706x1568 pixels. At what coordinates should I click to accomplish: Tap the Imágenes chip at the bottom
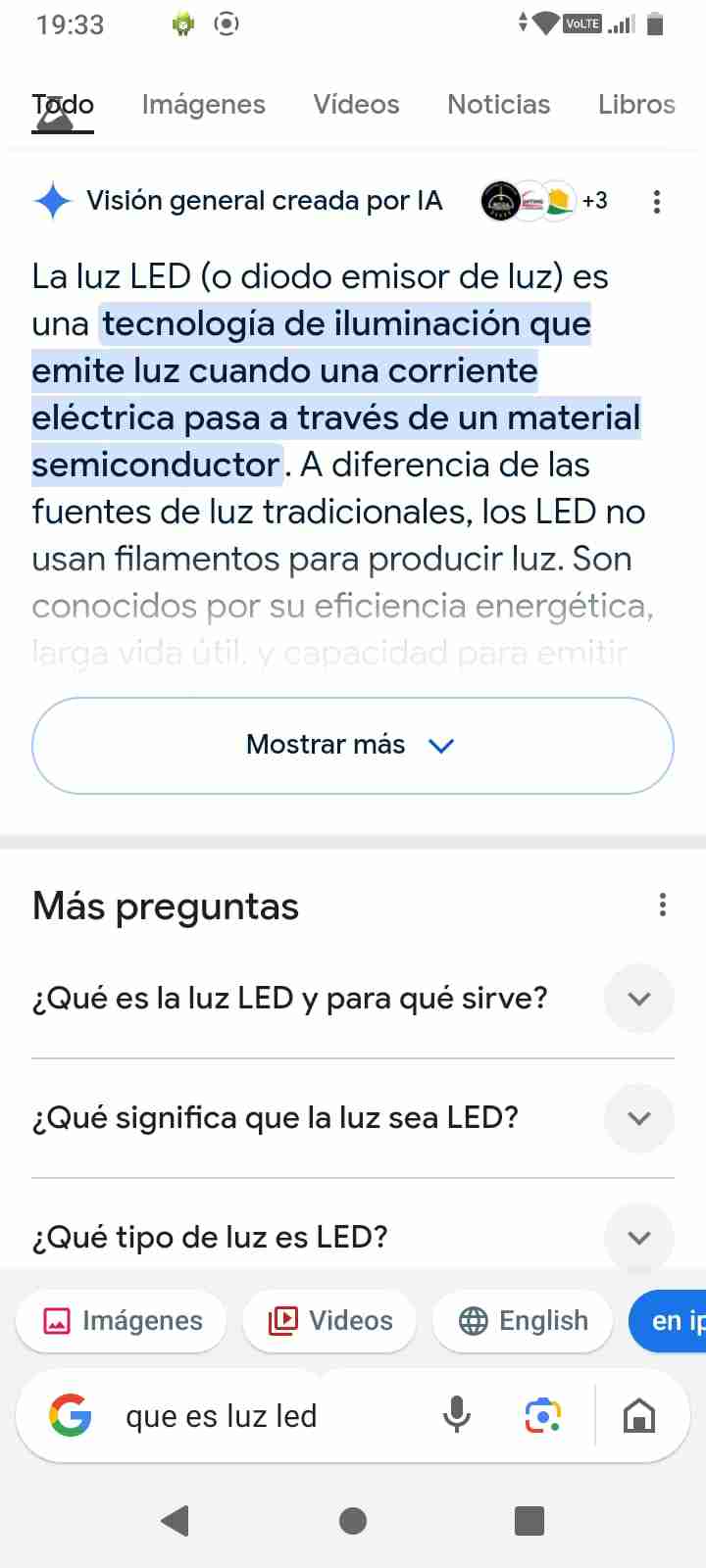(x=122, y=1321)
